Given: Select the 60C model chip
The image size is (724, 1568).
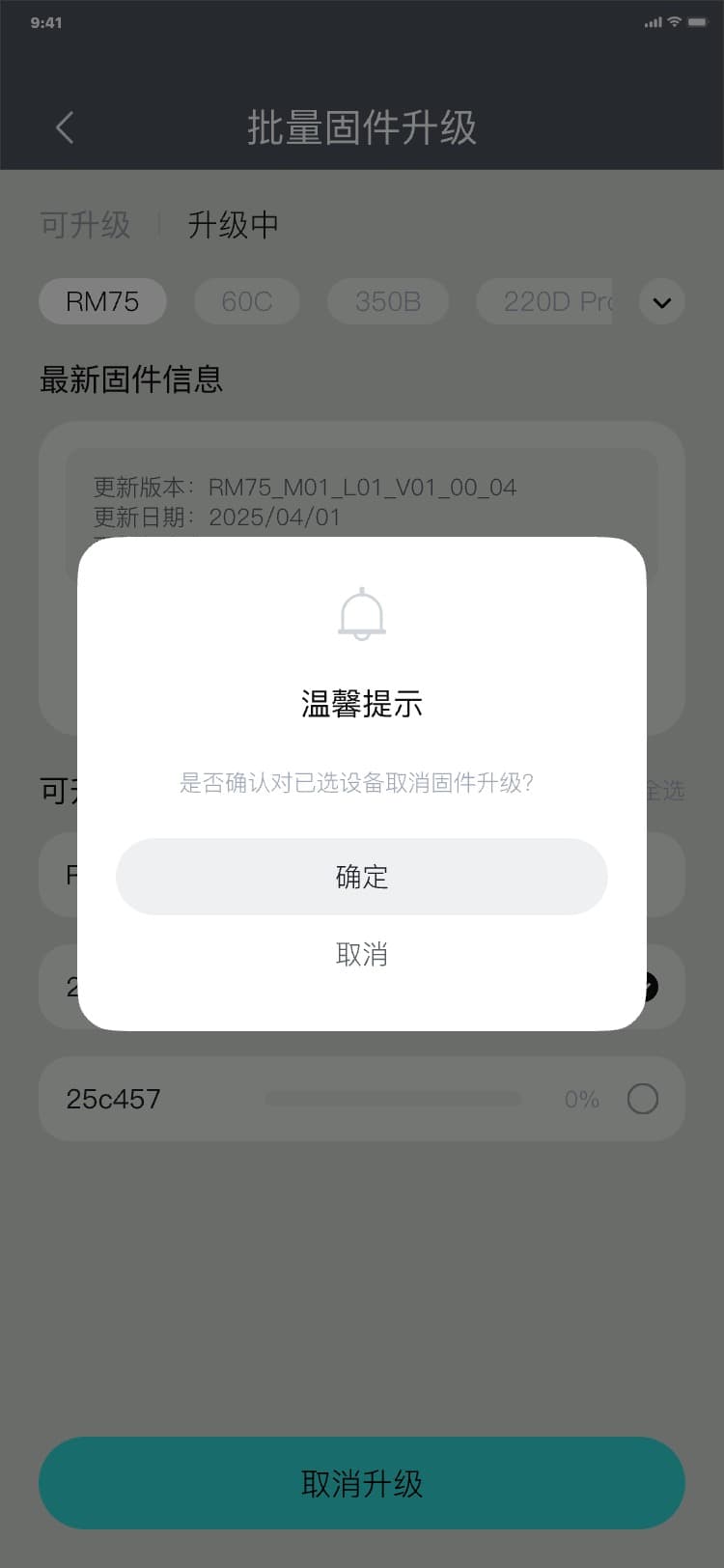Looking at the screenshot, I should click(x=246, y=301).
